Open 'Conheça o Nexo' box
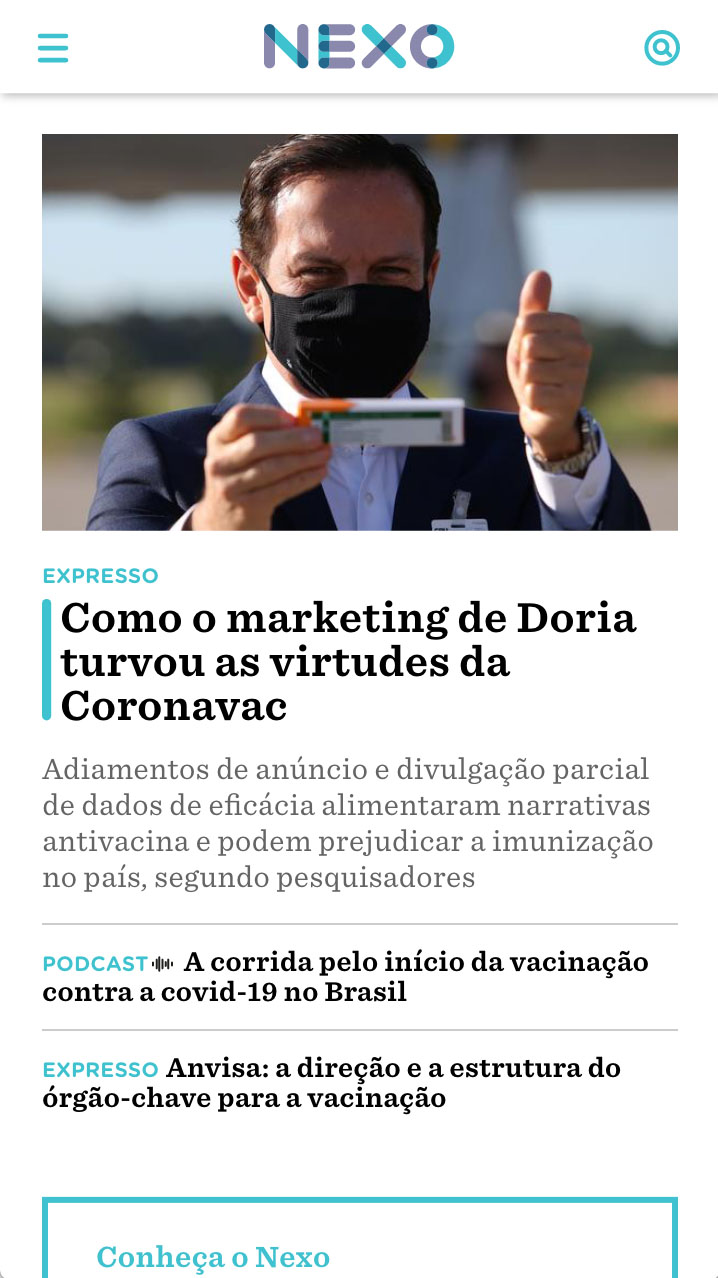Viewport: 718px width, 1278px height. pyautogui.click(x=360, y=1238)
